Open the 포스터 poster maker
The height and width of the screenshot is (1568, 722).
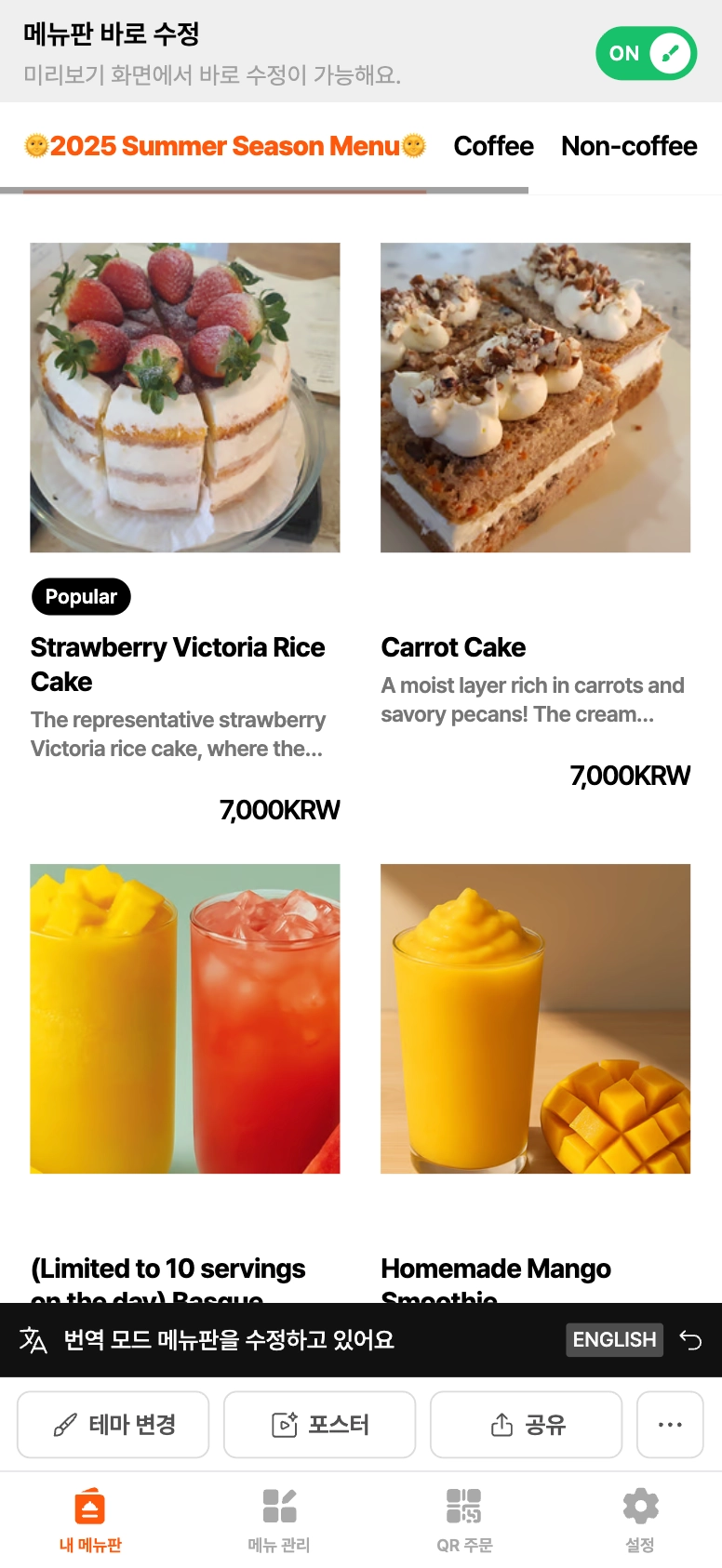click(x=319, y=1425)
